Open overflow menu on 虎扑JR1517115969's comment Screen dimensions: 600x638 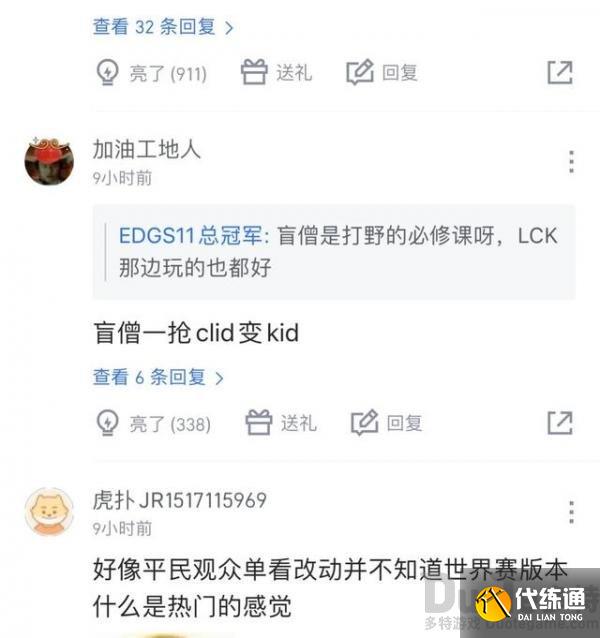coord(571,512)
